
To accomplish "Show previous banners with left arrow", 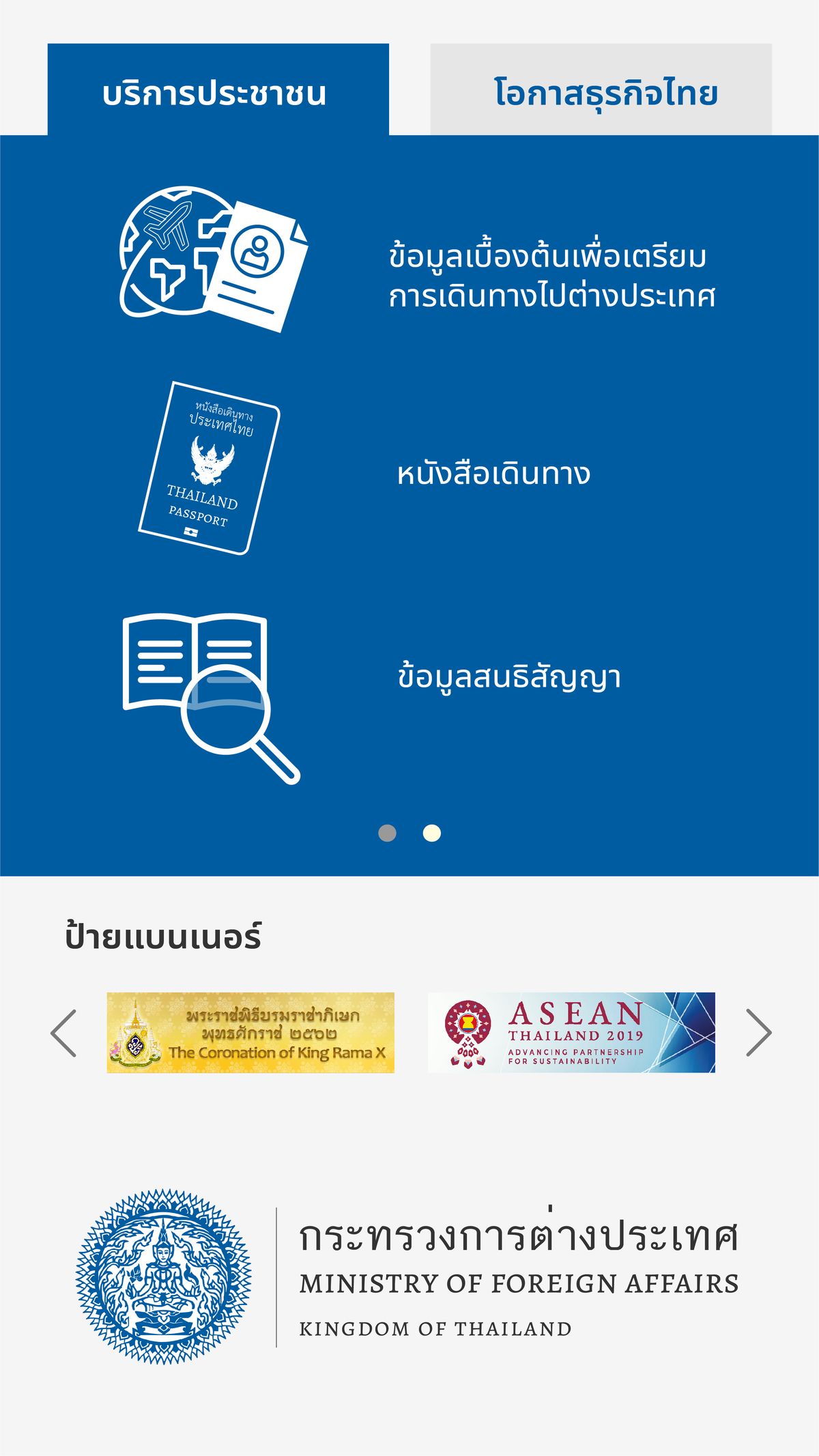I will click(x=63, y=1032).
